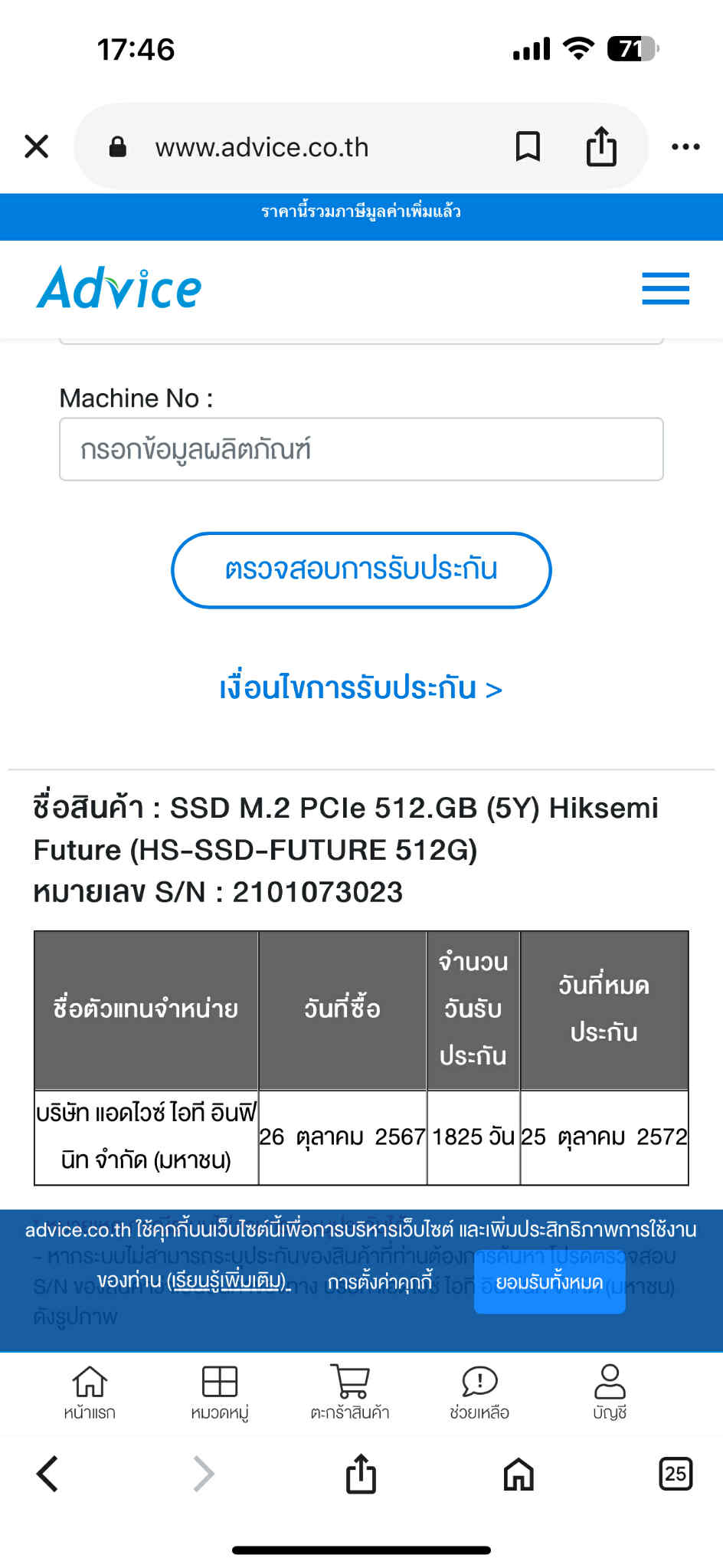This screenshot has height=1568, width=723.
Task: Focus the Machine No input field
Action: [x=361, y=449]
